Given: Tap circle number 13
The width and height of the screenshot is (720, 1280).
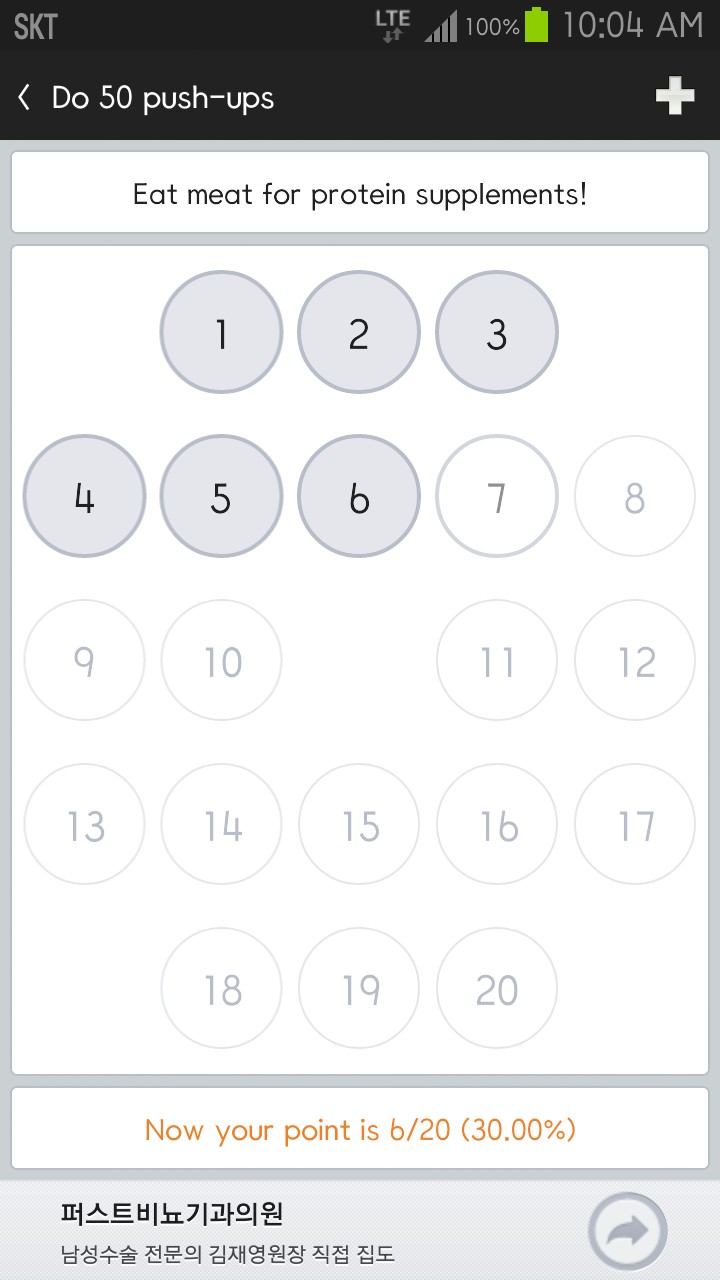Looking at the screenshot, I should pos(84,825).
